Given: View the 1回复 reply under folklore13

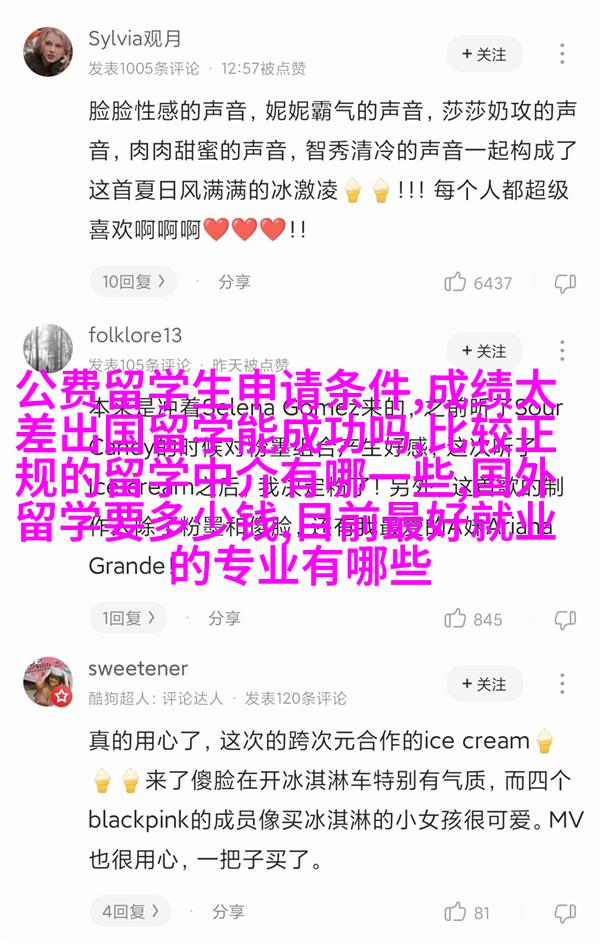Looking at the screenshot, I should (x=130, y=618).
